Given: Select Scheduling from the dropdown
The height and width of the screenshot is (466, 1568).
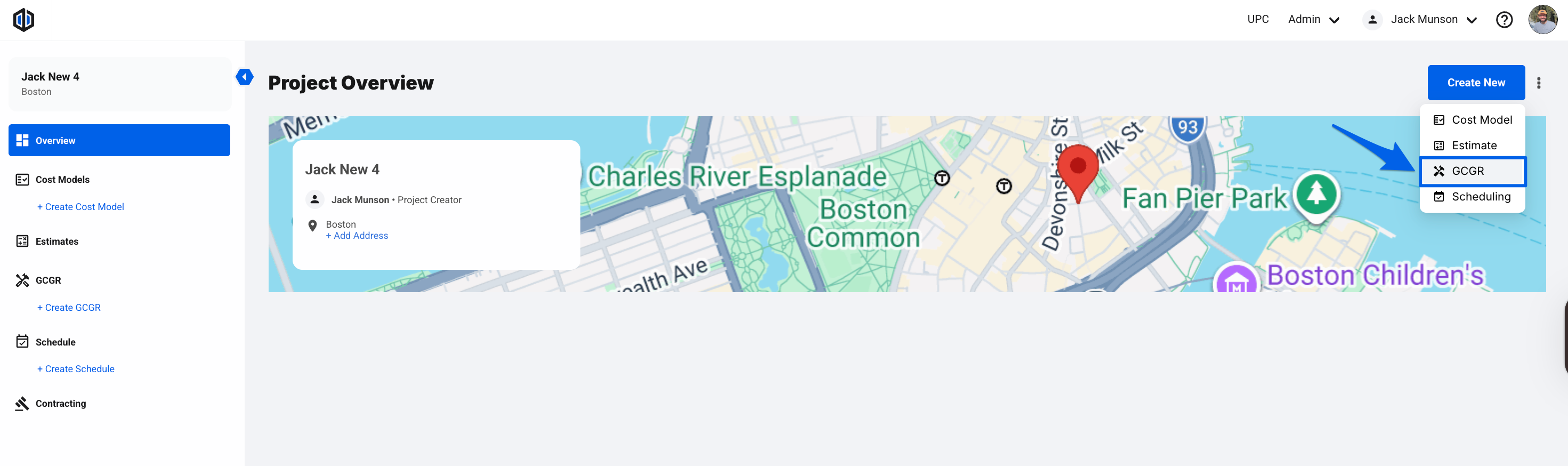Looking at the screenshot, I should pos(1481,197).
